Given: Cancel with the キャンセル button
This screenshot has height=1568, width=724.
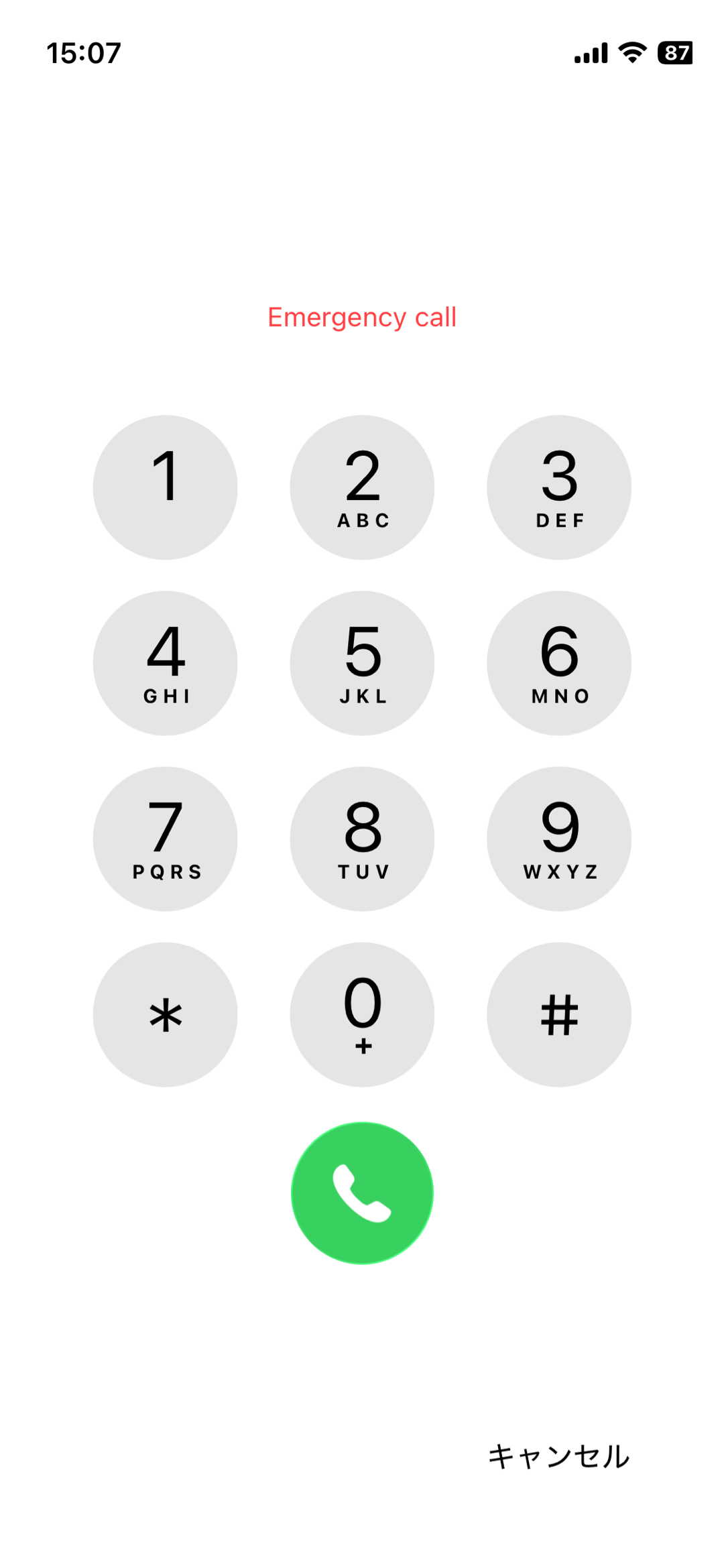Looking at the screenshot, I should pyautogui.click(x=558, y=1457).
